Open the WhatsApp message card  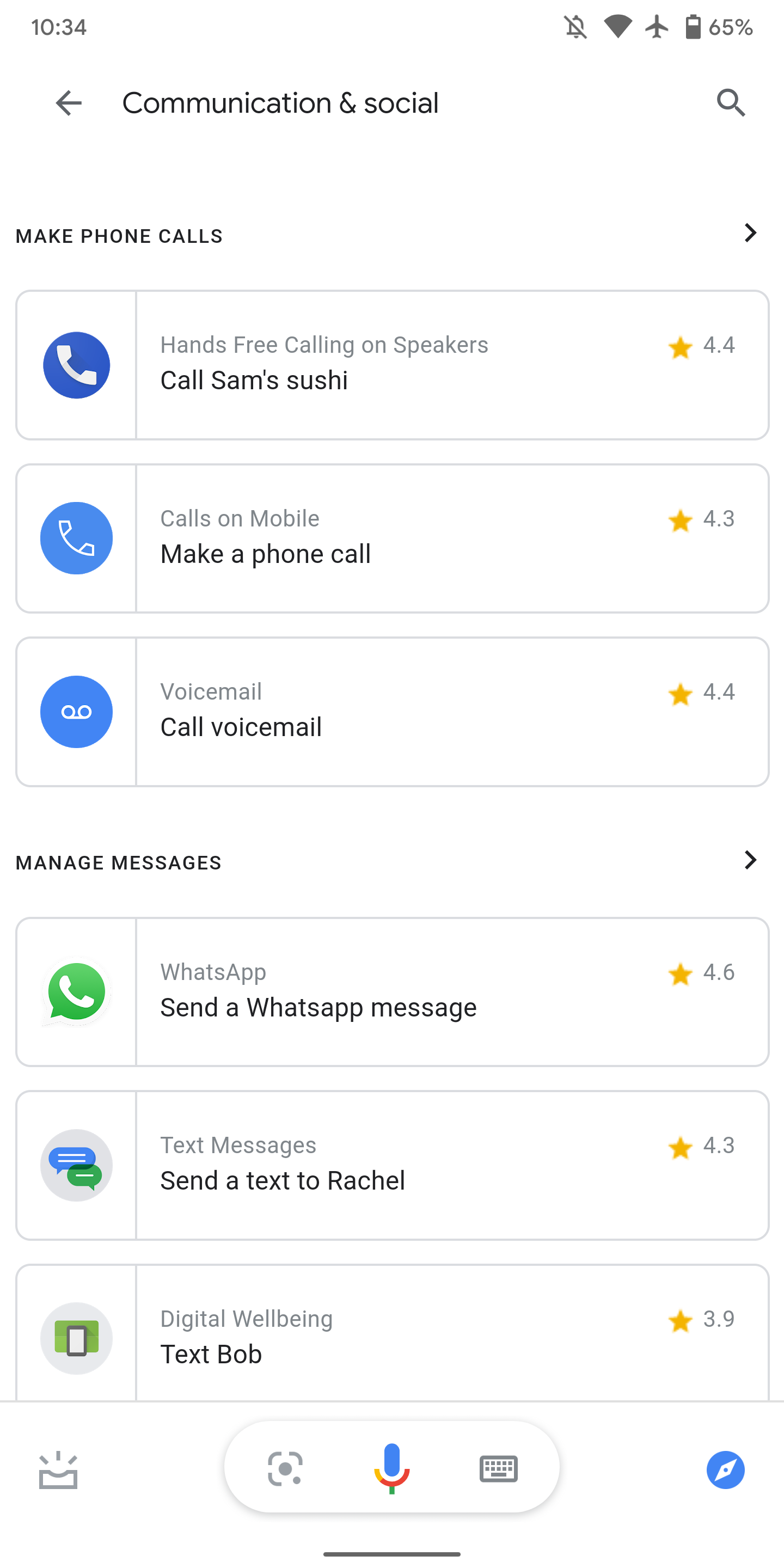tap(392, 991)
